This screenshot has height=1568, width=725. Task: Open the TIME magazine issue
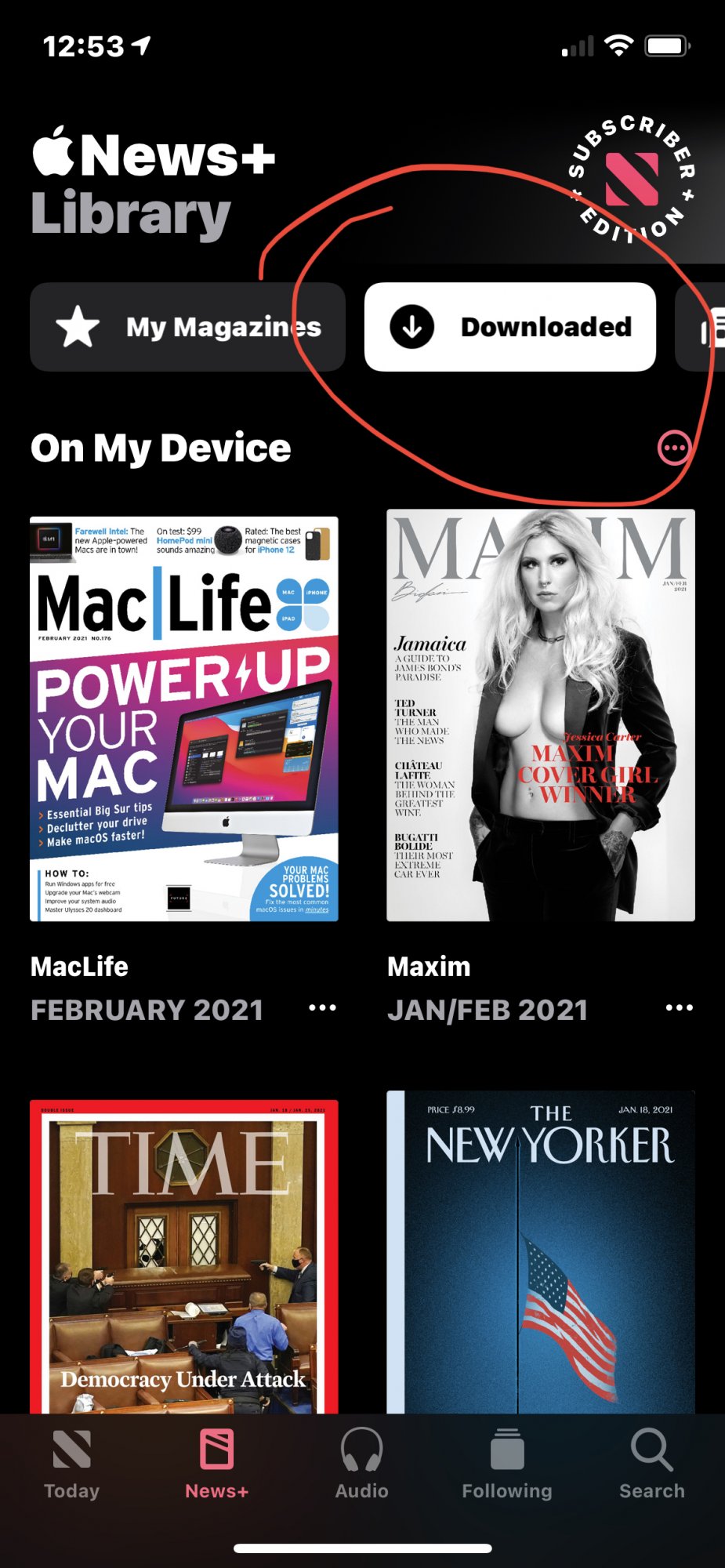point(184,1256)
